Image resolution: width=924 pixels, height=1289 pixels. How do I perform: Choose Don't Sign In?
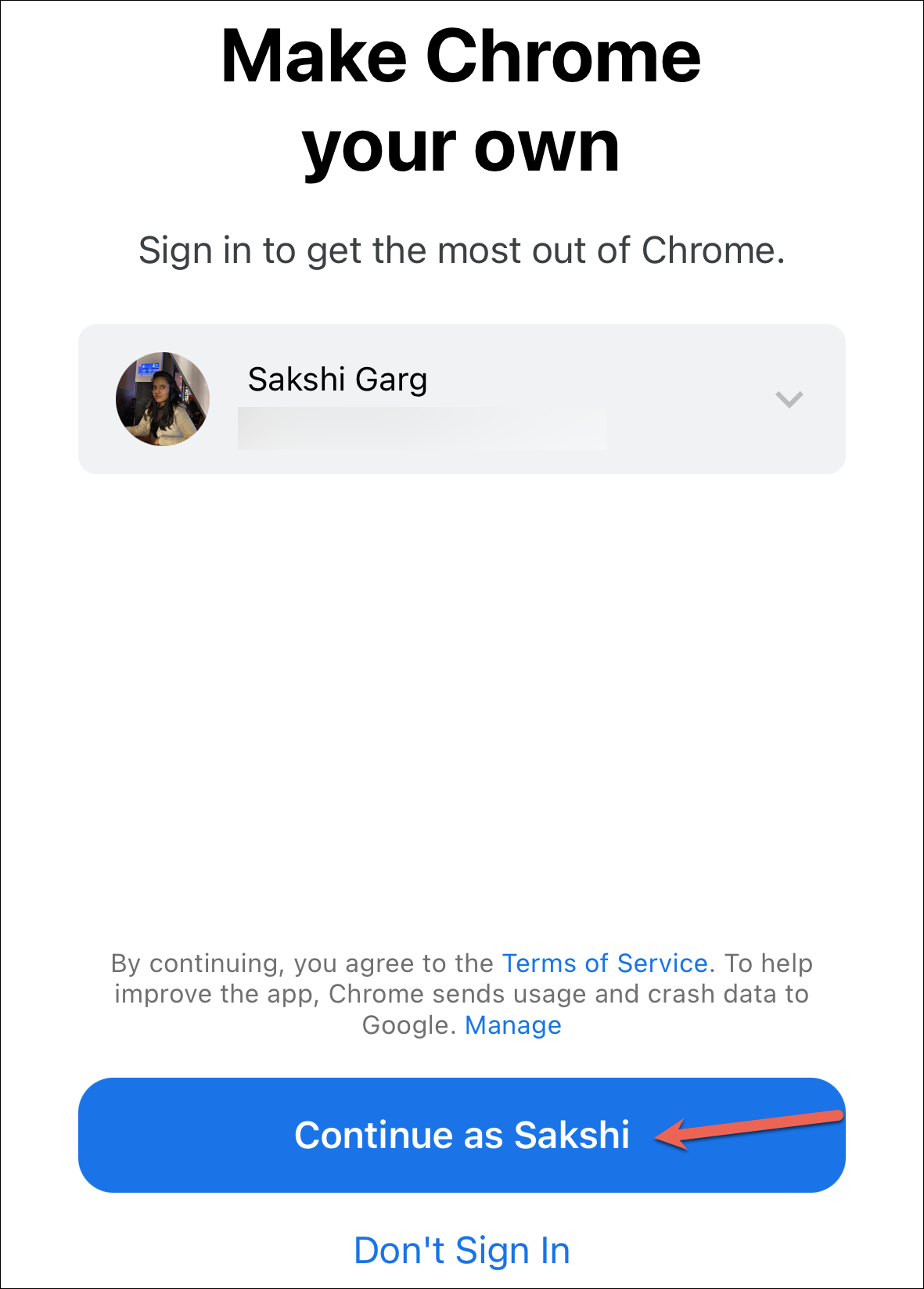coord(462,1250)
